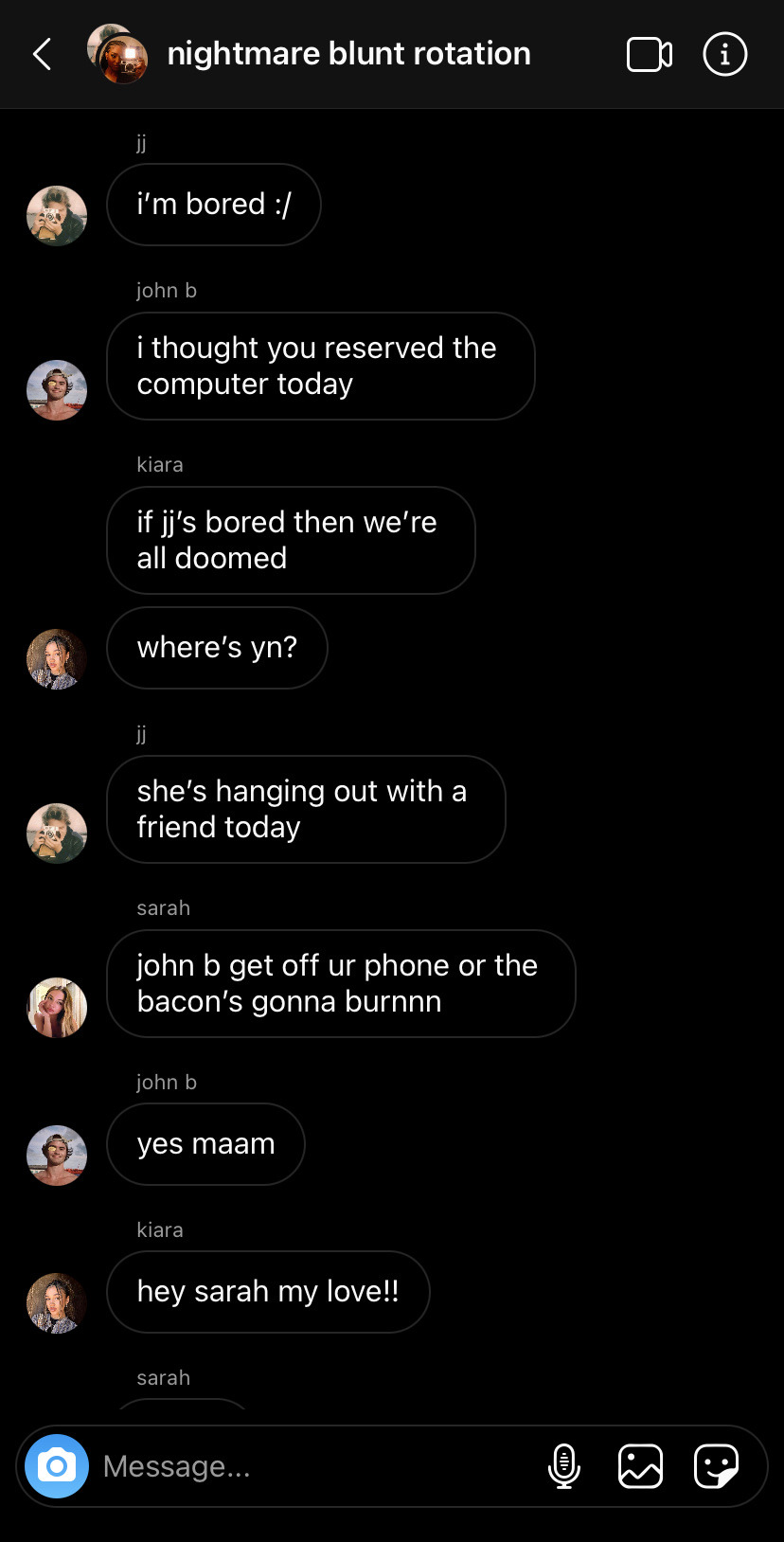Open camera from message bar
The width and height of the screenshot is (784, 1542).
[57, 1466]
